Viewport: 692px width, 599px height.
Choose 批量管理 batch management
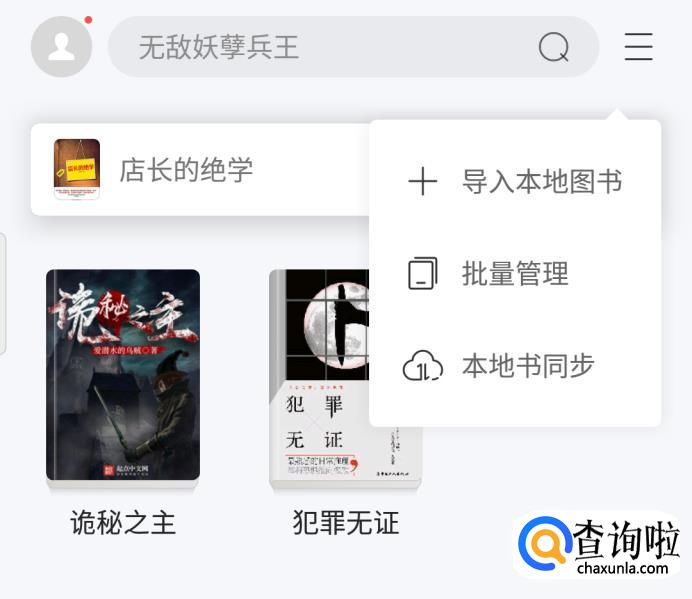(515, 274)
